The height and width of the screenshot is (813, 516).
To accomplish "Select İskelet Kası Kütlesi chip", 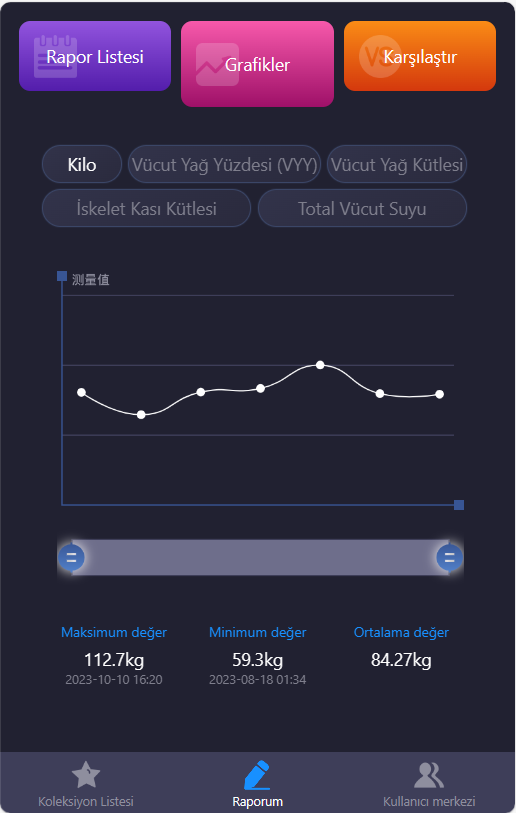I will pyautogui.click(x=146, y=208).
